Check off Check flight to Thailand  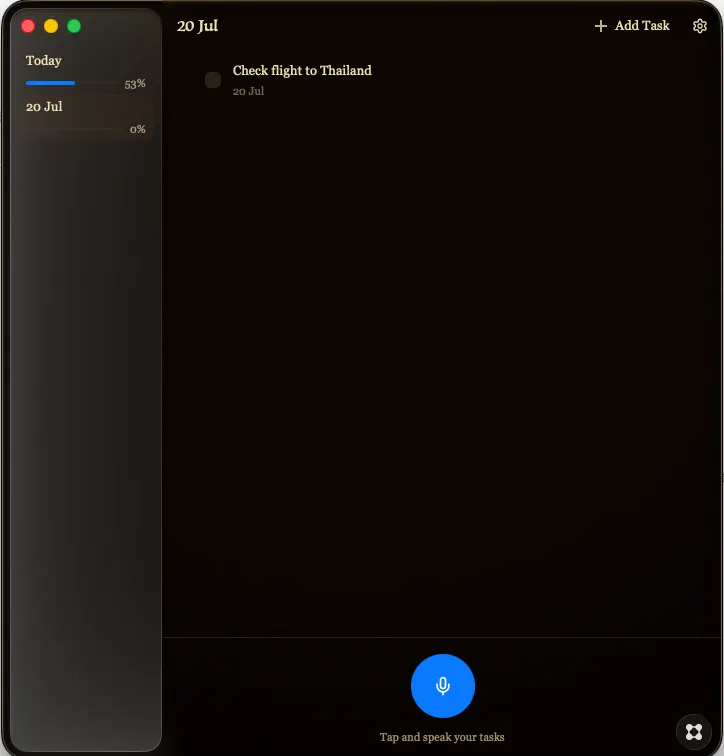[x=213, y=80]
